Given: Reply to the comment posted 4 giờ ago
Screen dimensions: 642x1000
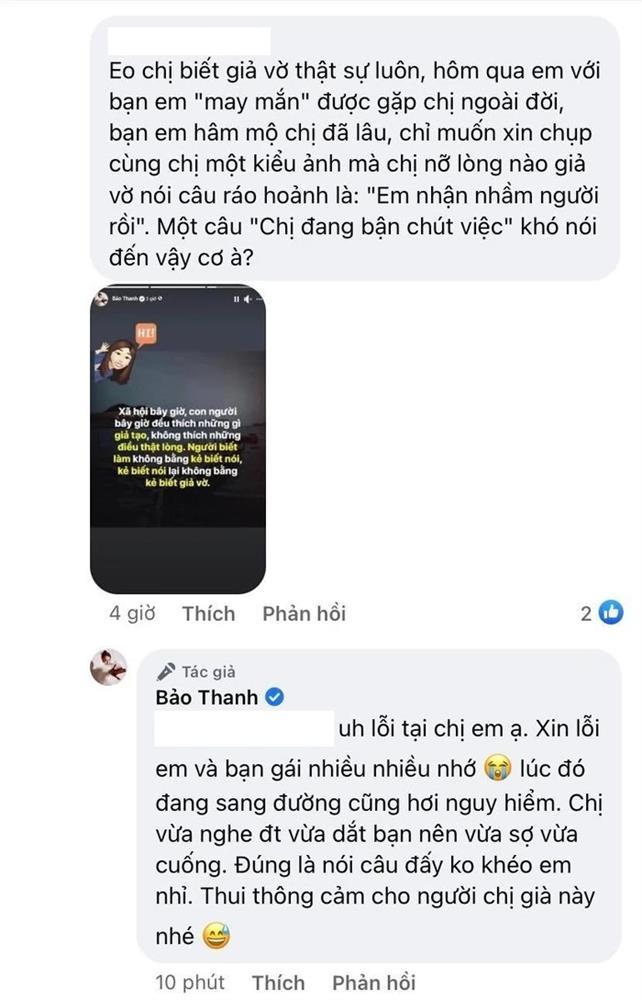Looking at the screenshot, I should pyautogui.click(x=304, y=613).
